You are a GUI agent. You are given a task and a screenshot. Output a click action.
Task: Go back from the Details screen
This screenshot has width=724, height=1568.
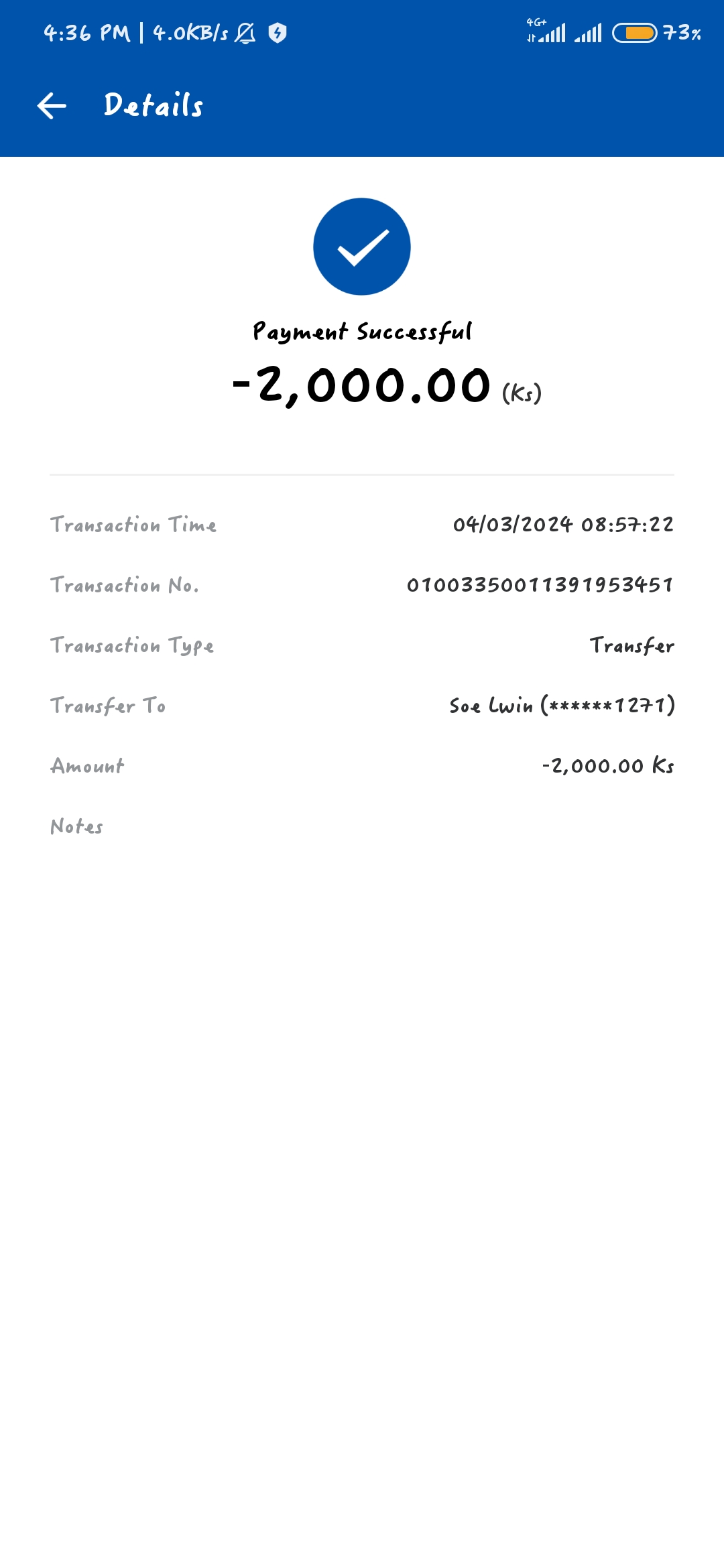coord(52,106)
